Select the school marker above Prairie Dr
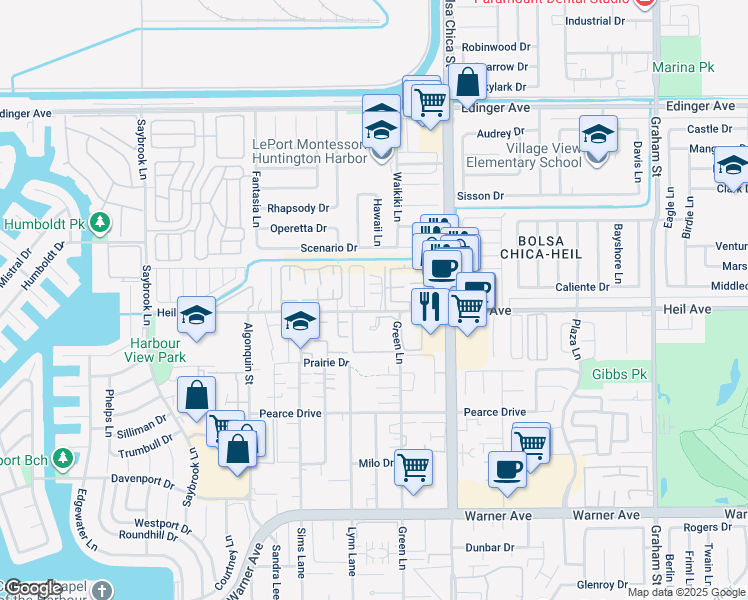748x600 pixels. 299,322
